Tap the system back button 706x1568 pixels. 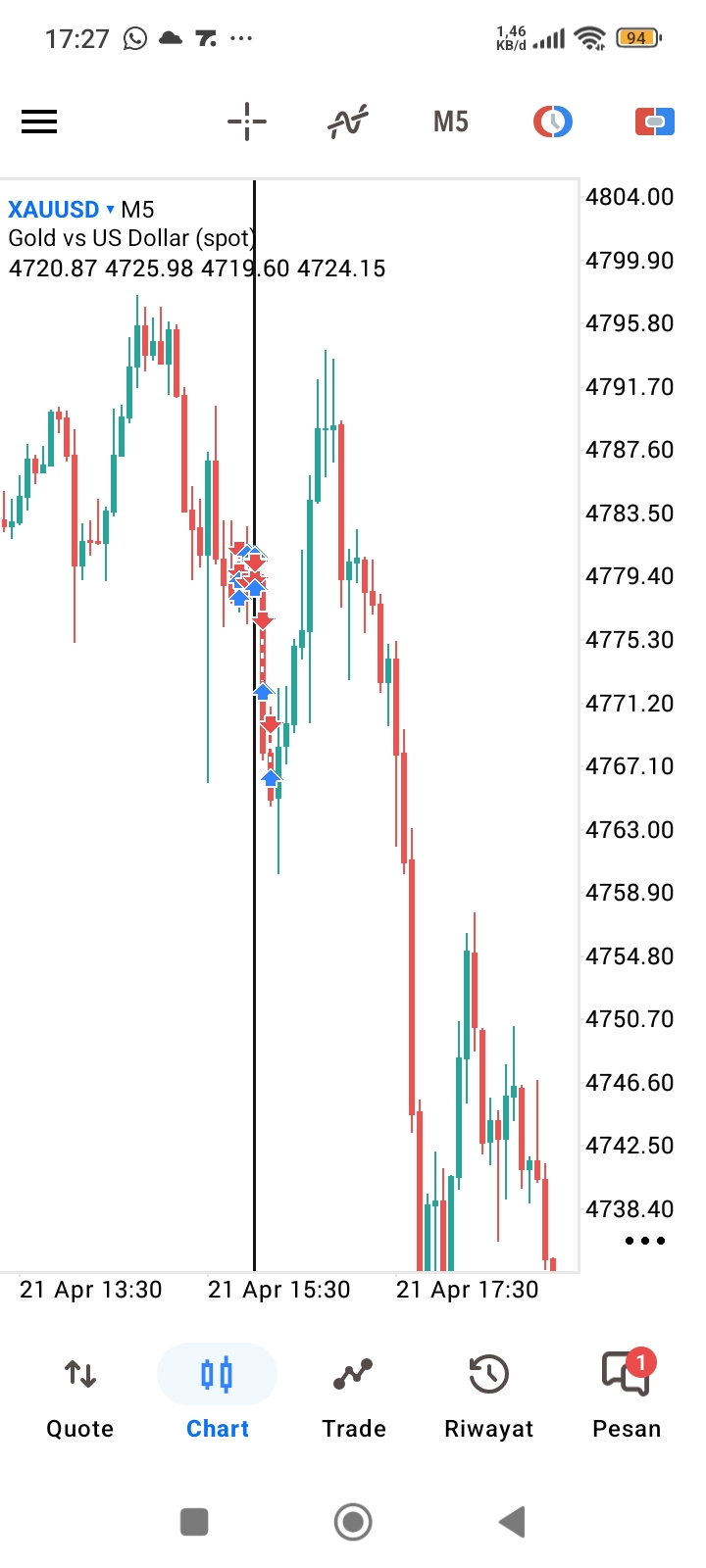click(512, 1522)
